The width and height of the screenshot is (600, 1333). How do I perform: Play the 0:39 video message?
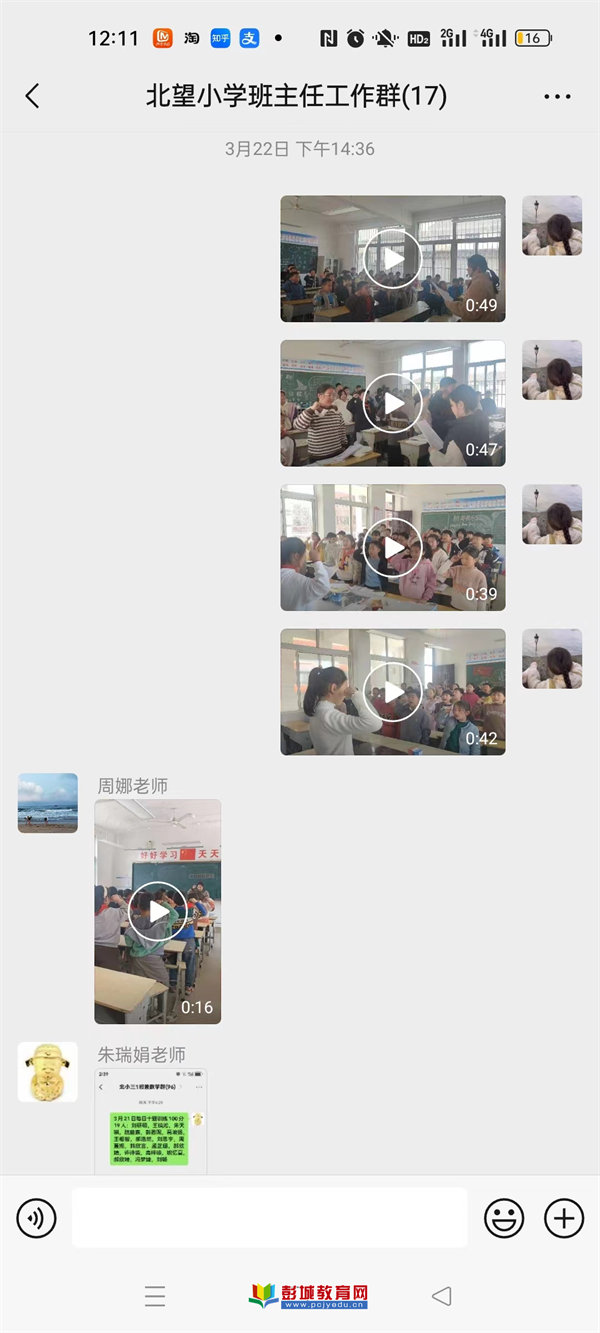point(392,547)
